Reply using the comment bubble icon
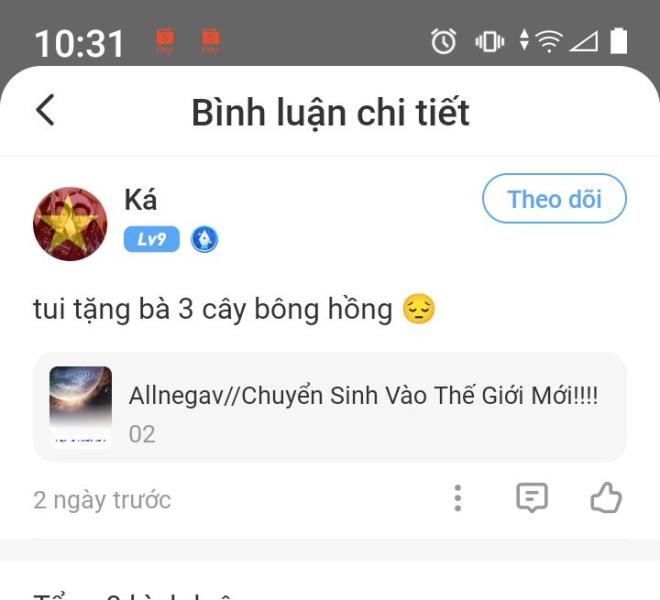This screenshot has width=660, height=600. [531, 498]
